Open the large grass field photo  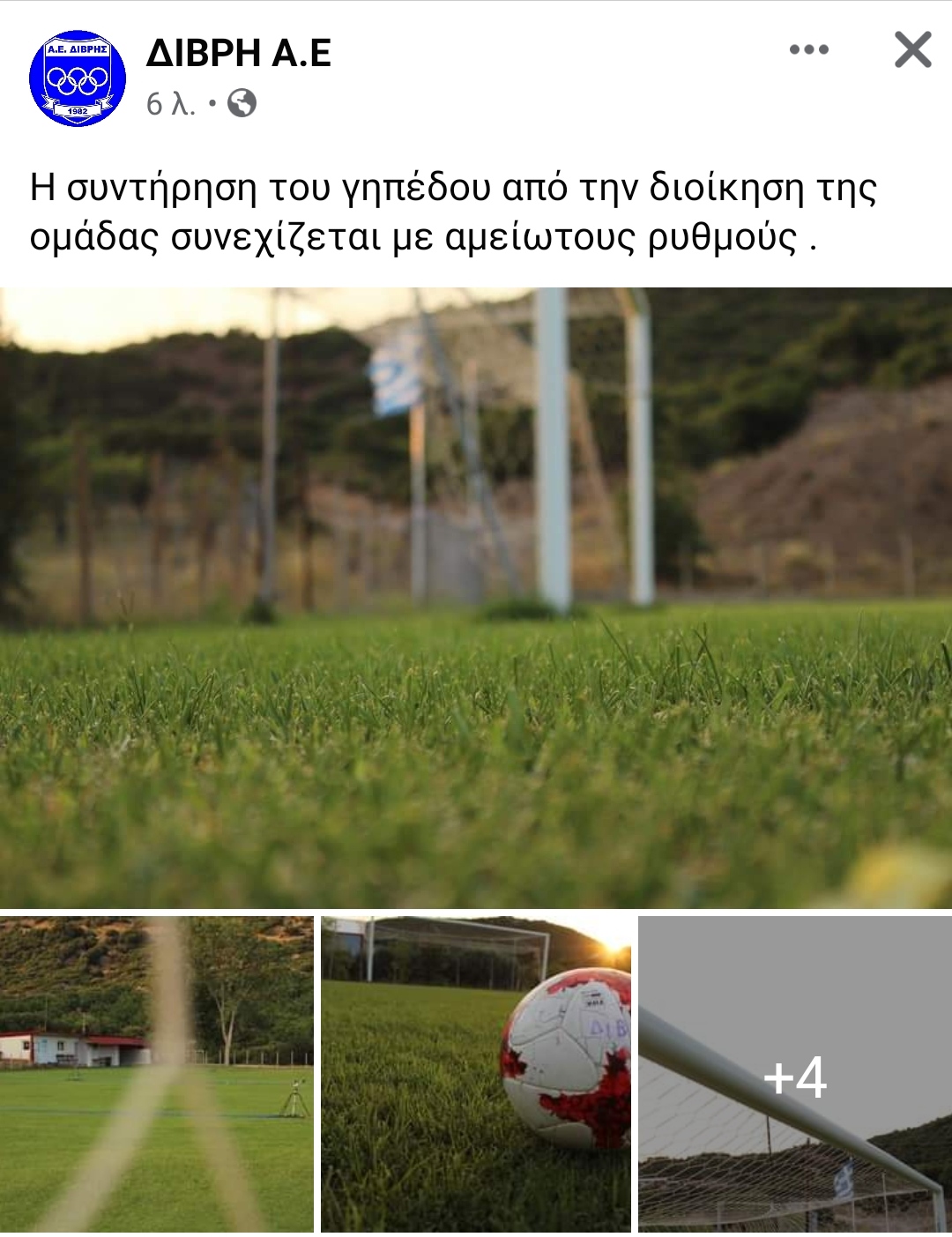tap(476, 598)
